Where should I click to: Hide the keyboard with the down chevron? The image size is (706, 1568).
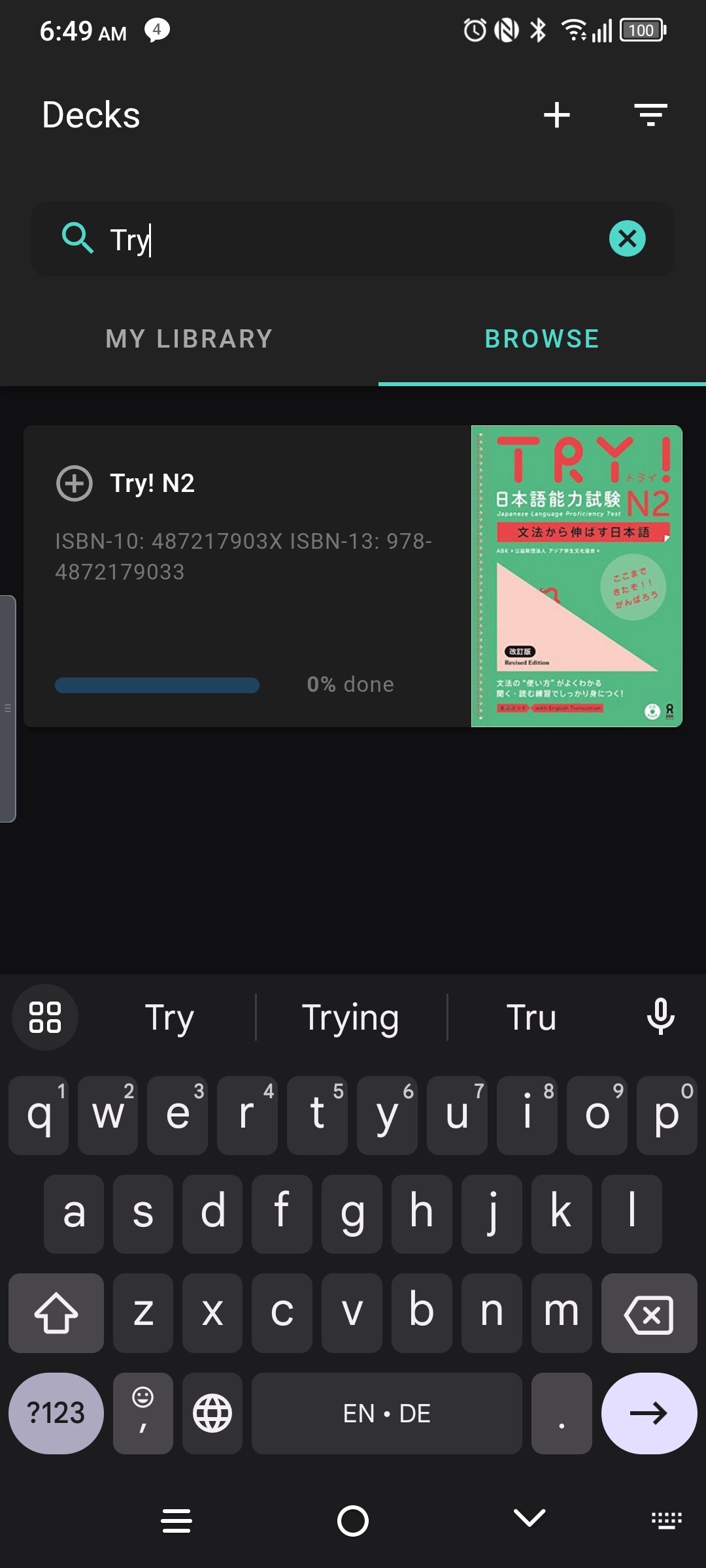click(529, 1520)
